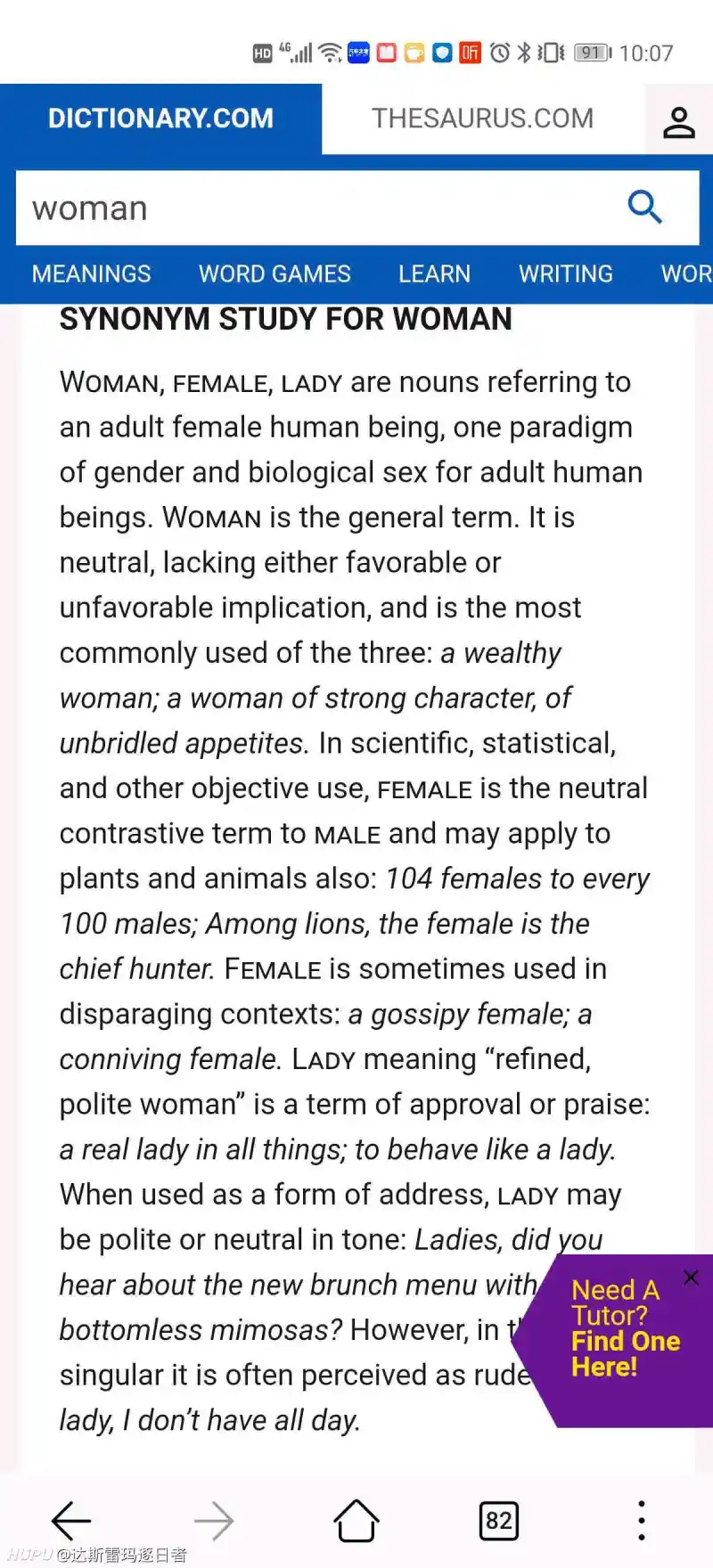Screen dimensions: 713x1568
Task: Open the Learn menu
Action: point(434,274)
